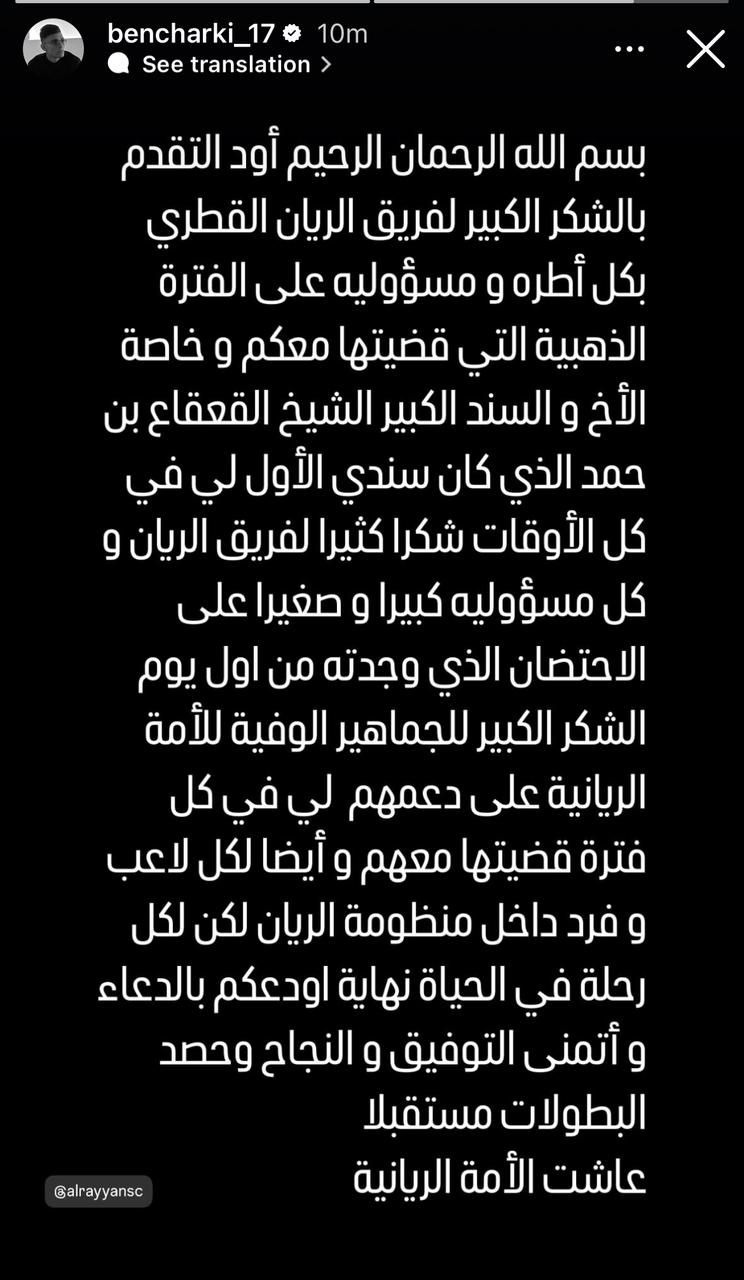Open the story options via the three-dot icon
744x1280 pixels.
click(x=630, y=47)
